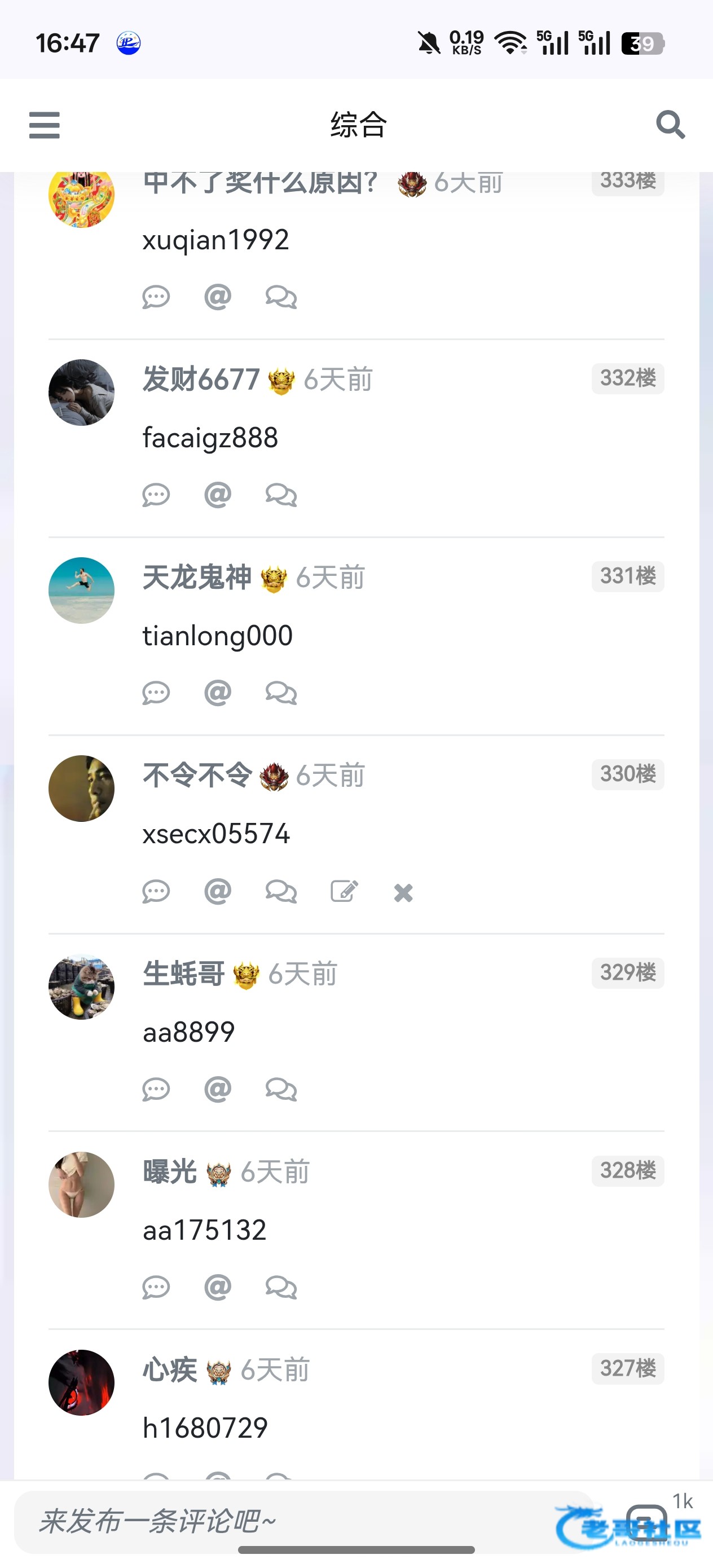Mention the xuqian1992 commenter with @
This screenshot has width=713, height=1568.
coord(217,297)
